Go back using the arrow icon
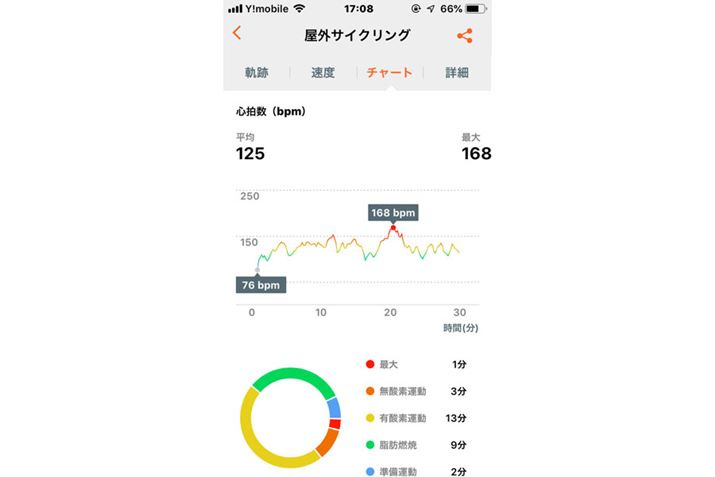The image size is (715, 477). (237, 33)
